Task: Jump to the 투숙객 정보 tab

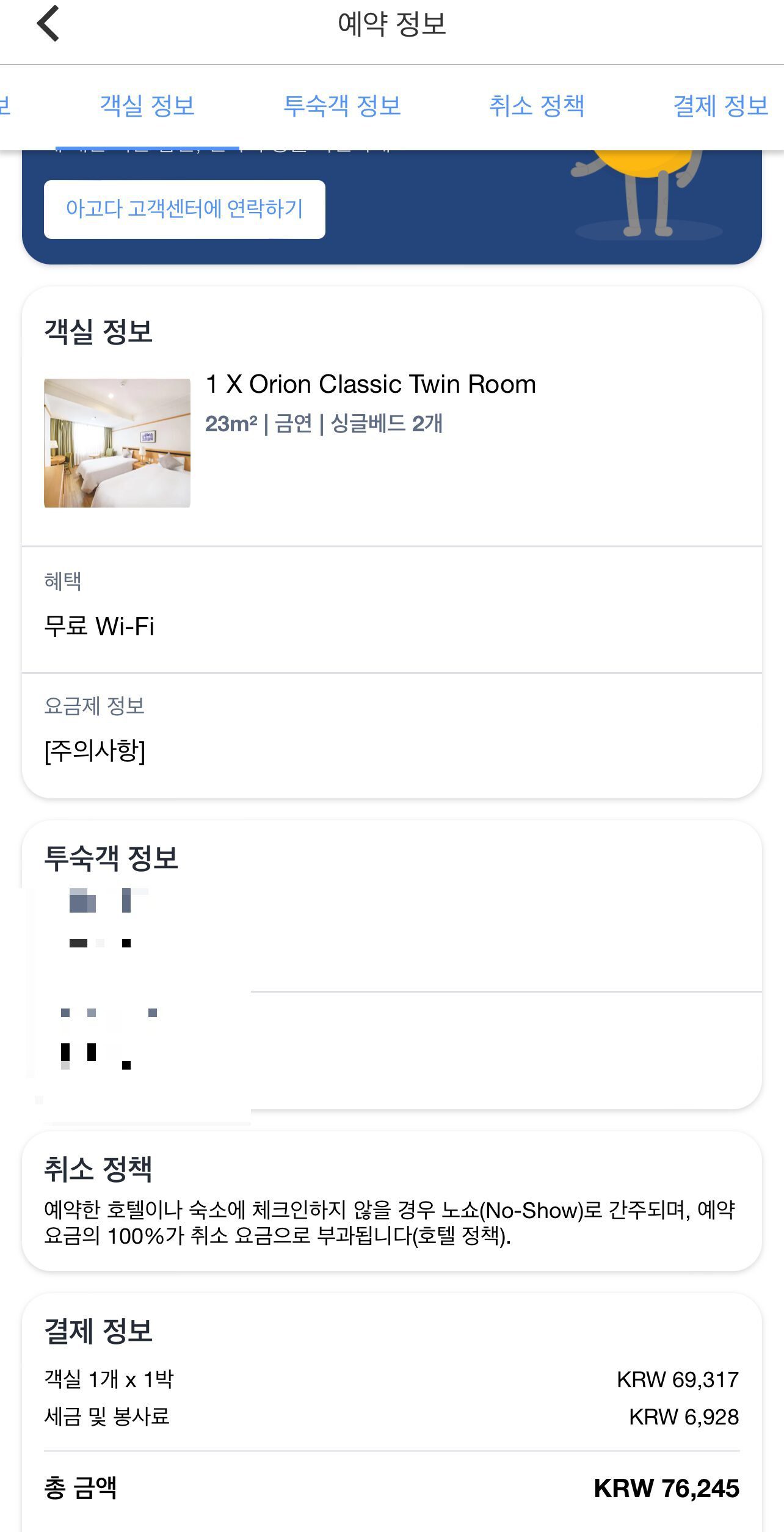Action: pyautogui.click(x=342, y=106)
